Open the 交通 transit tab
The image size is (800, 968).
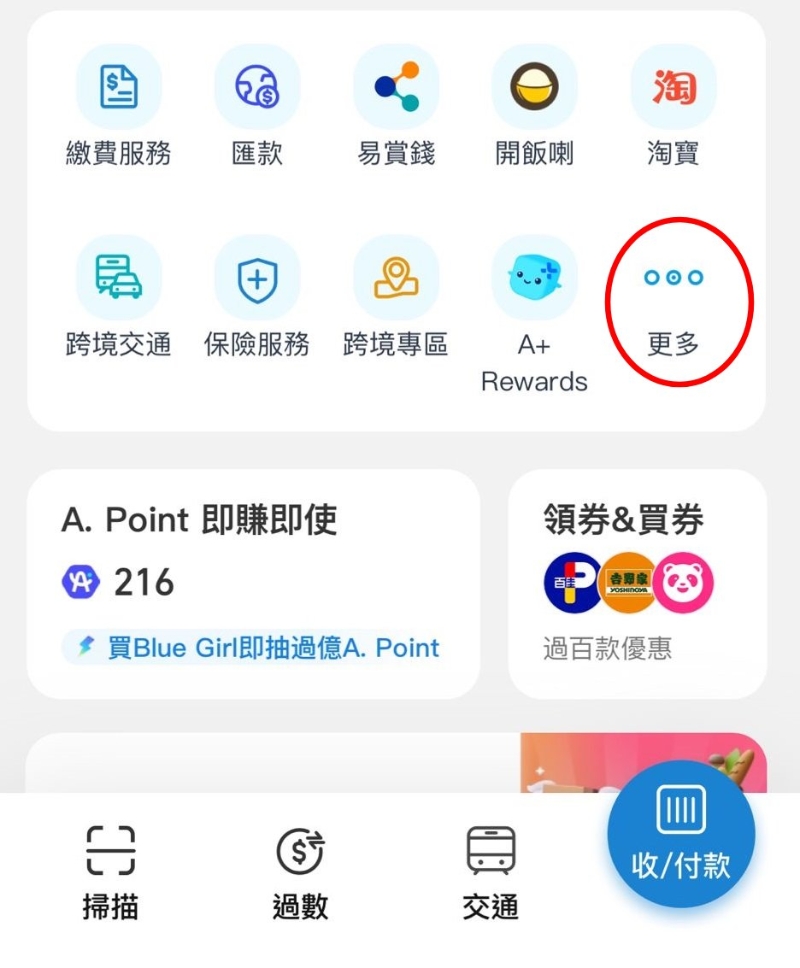pos(487,860)
